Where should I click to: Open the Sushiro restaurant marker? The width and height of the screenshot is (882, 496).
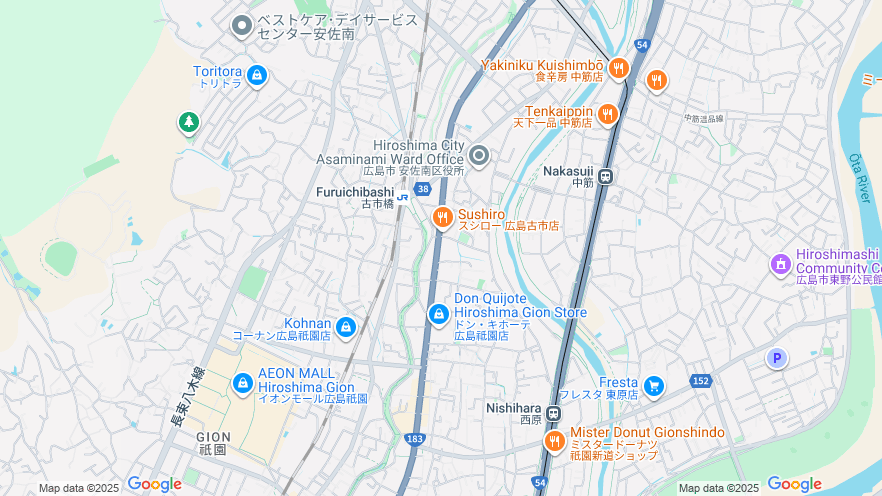(x=443, y=217)
